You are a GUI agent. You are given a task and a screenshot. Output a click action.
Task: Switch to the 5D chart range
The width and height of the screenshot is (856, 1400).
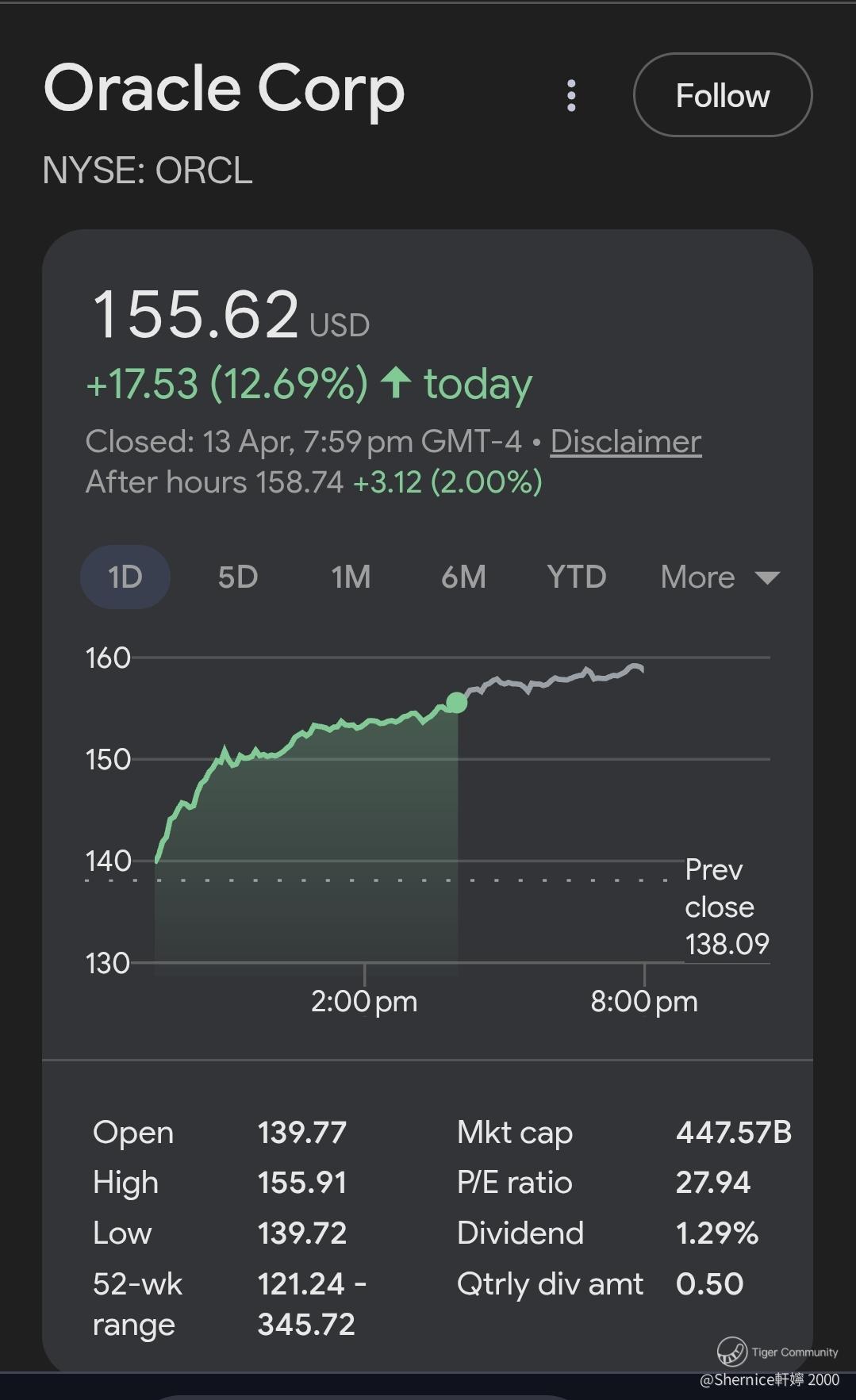click(238, 577)
